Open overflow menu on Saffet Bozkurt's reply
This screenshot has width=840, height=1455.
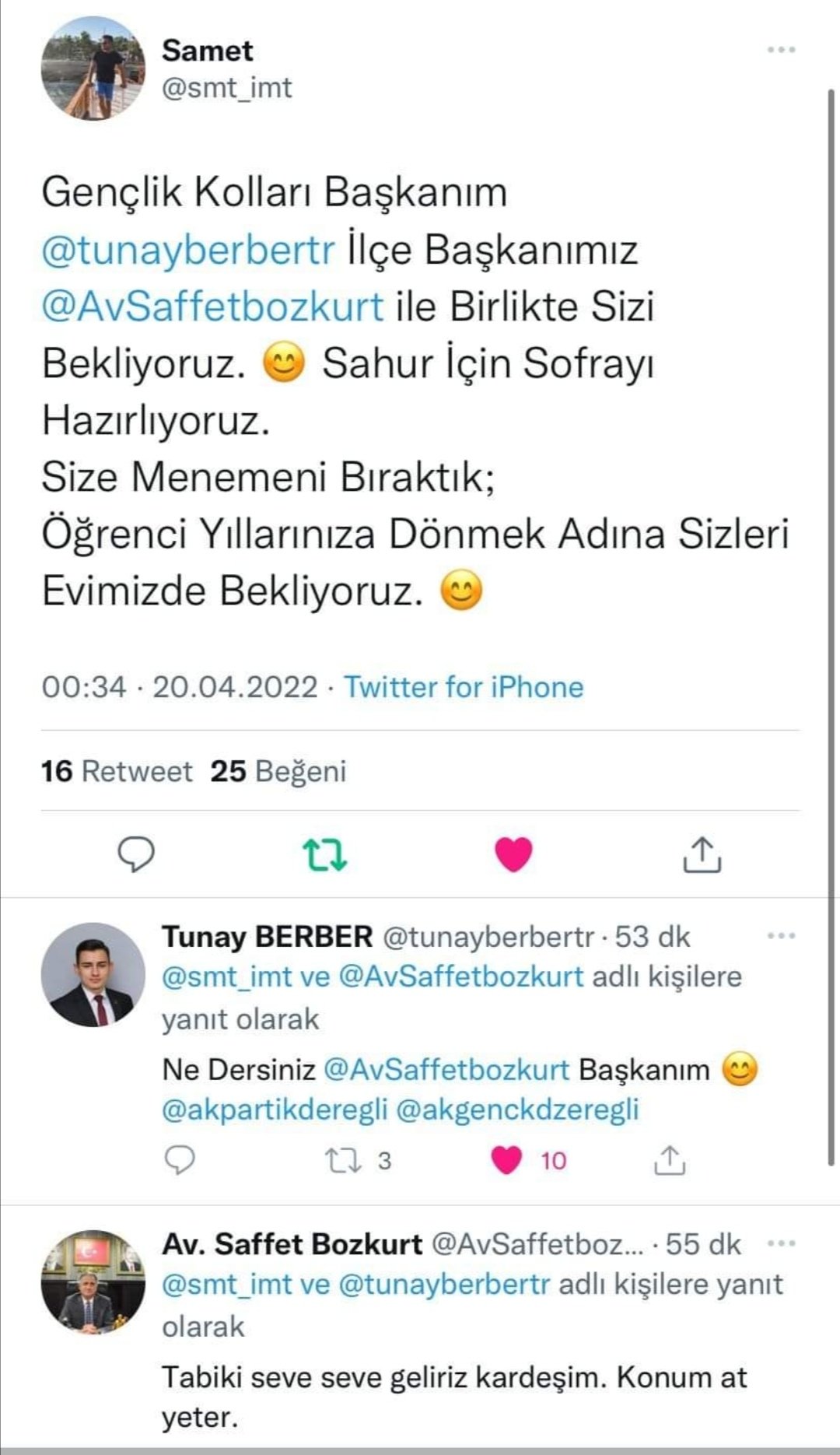click(780, 1243)
